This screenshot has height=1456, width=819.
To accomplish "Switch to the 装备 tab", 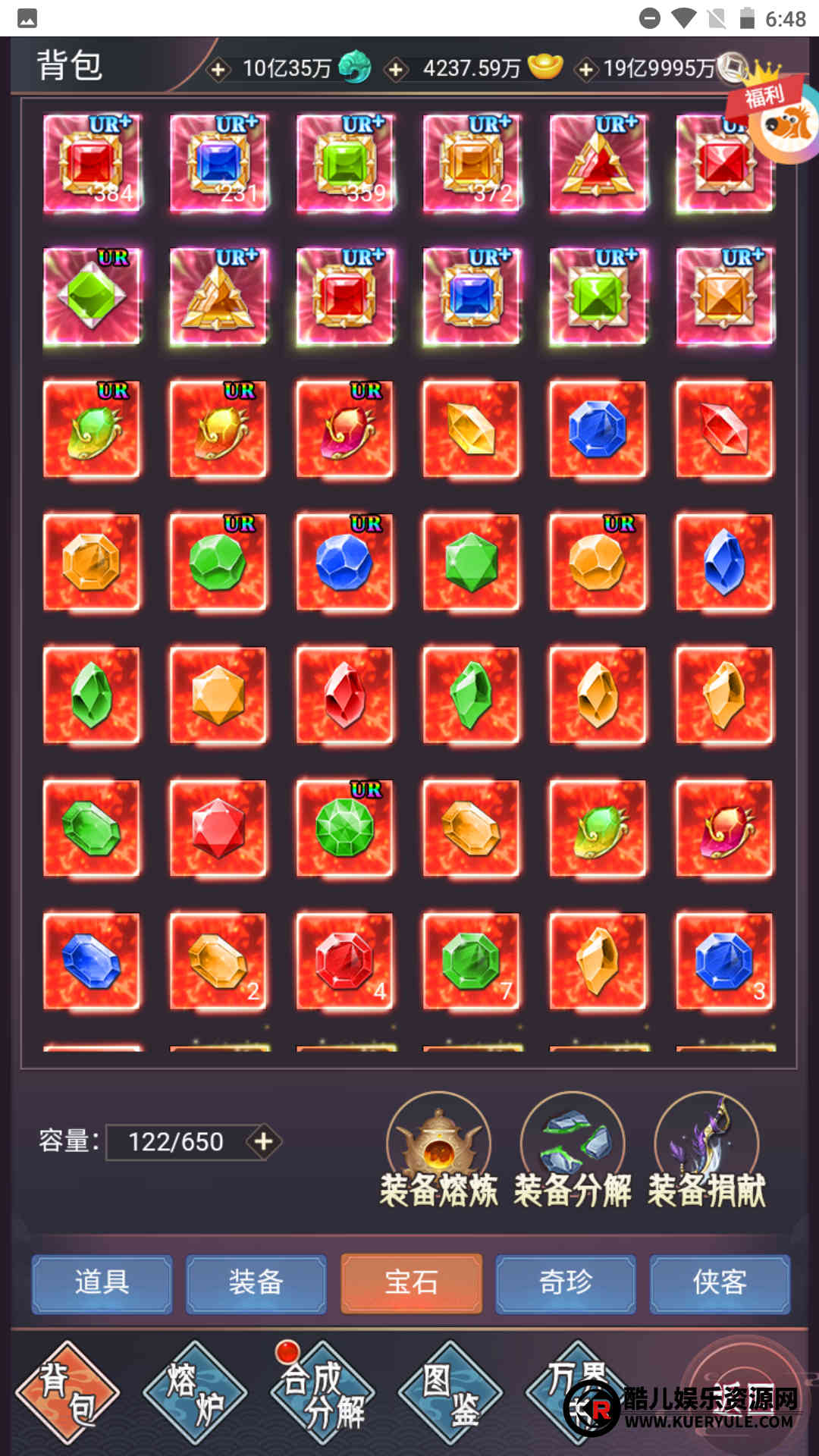I will click(x=256, y=1283).
